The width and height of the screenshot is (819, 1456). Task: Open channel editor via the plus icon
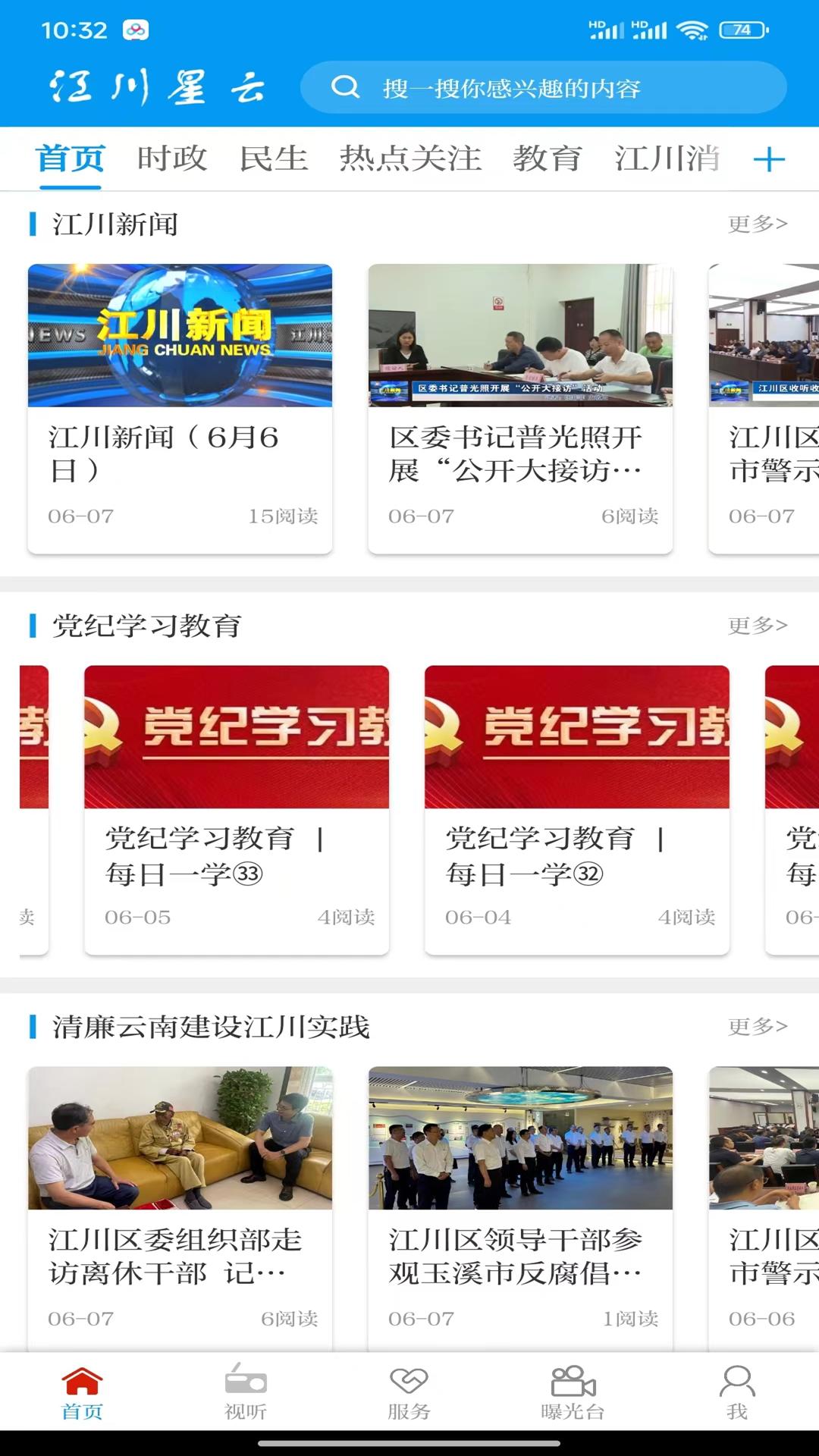point(771,159)
